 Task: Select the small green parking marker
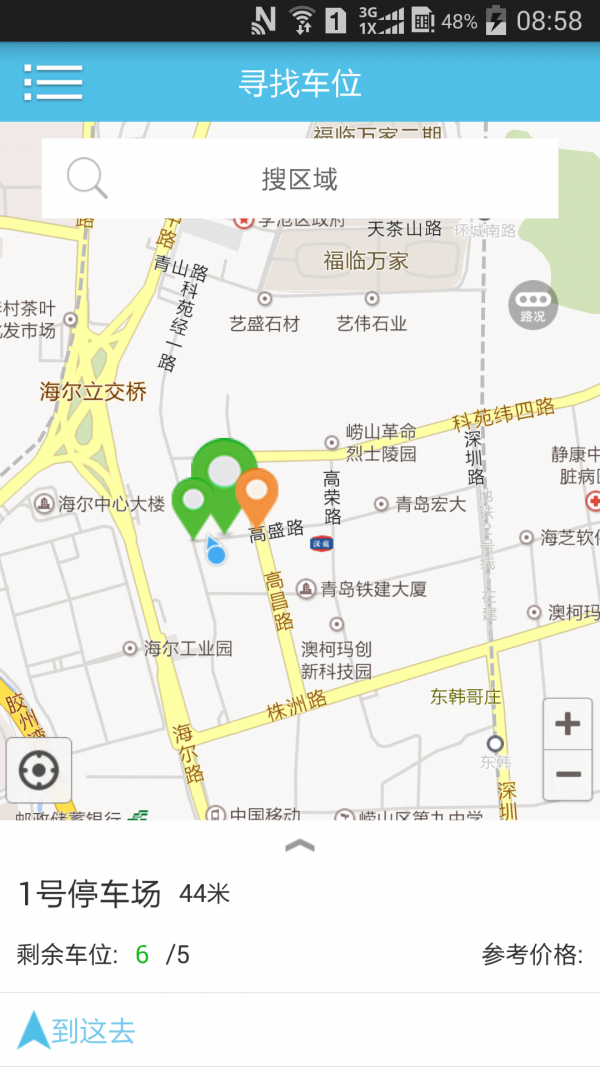coord(192,501)
